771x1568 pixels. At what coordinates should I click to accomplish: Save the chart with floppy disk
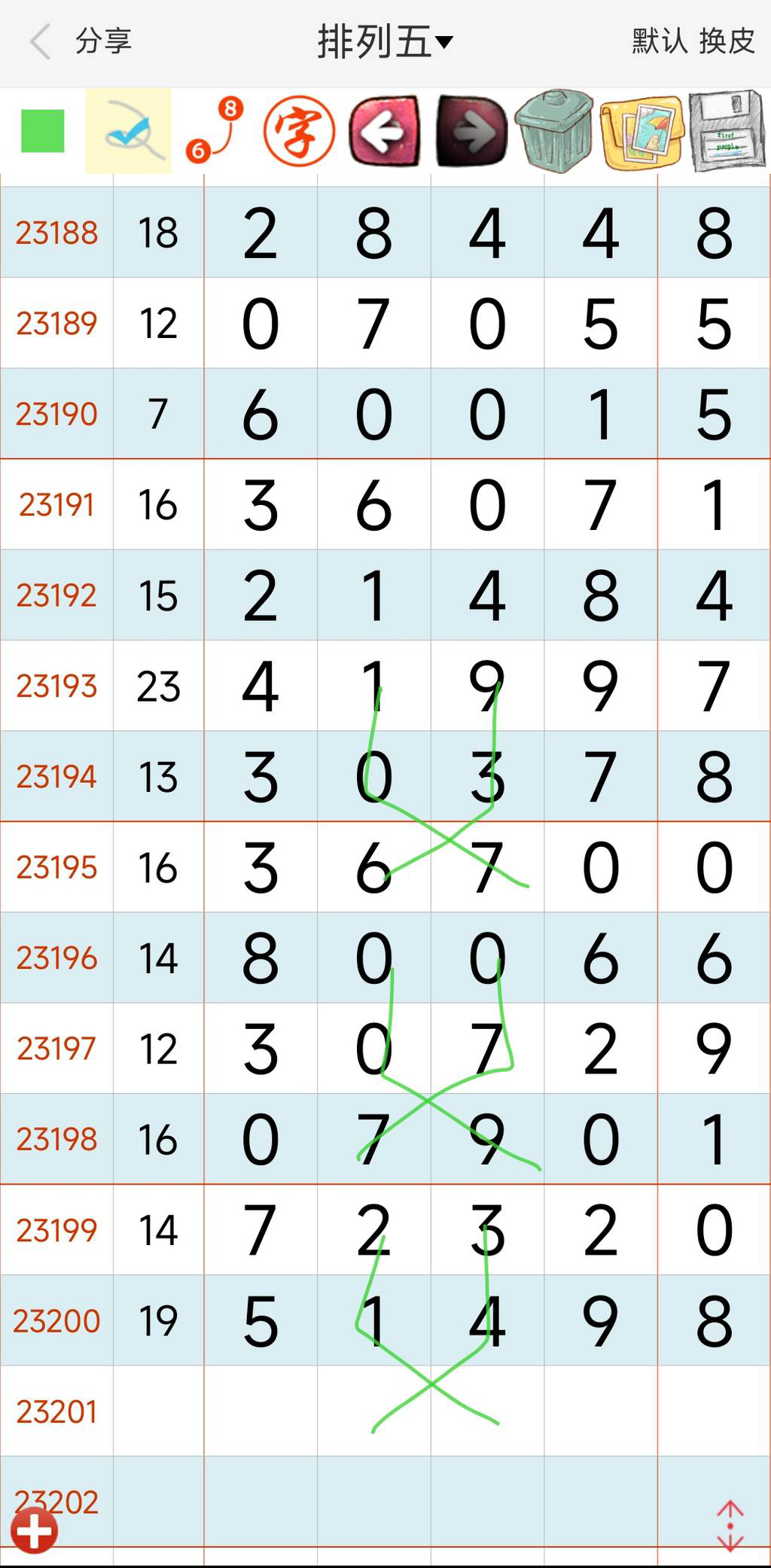pos(727,131)
